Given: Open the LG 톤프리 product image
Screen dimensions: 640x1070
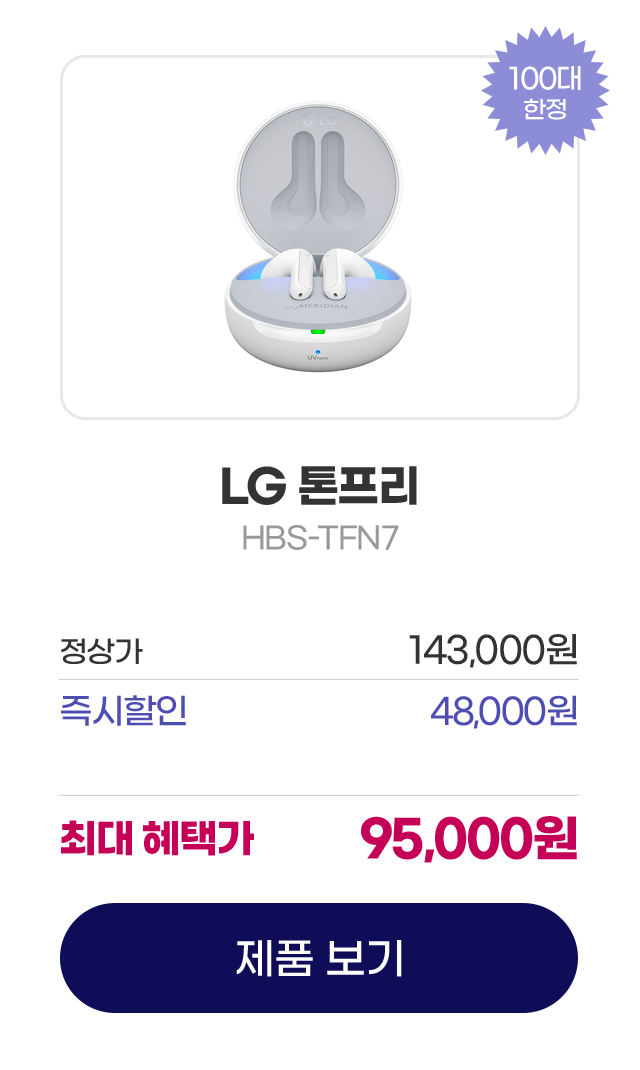Looking at the screenshot, I should (x=319, y=238).
